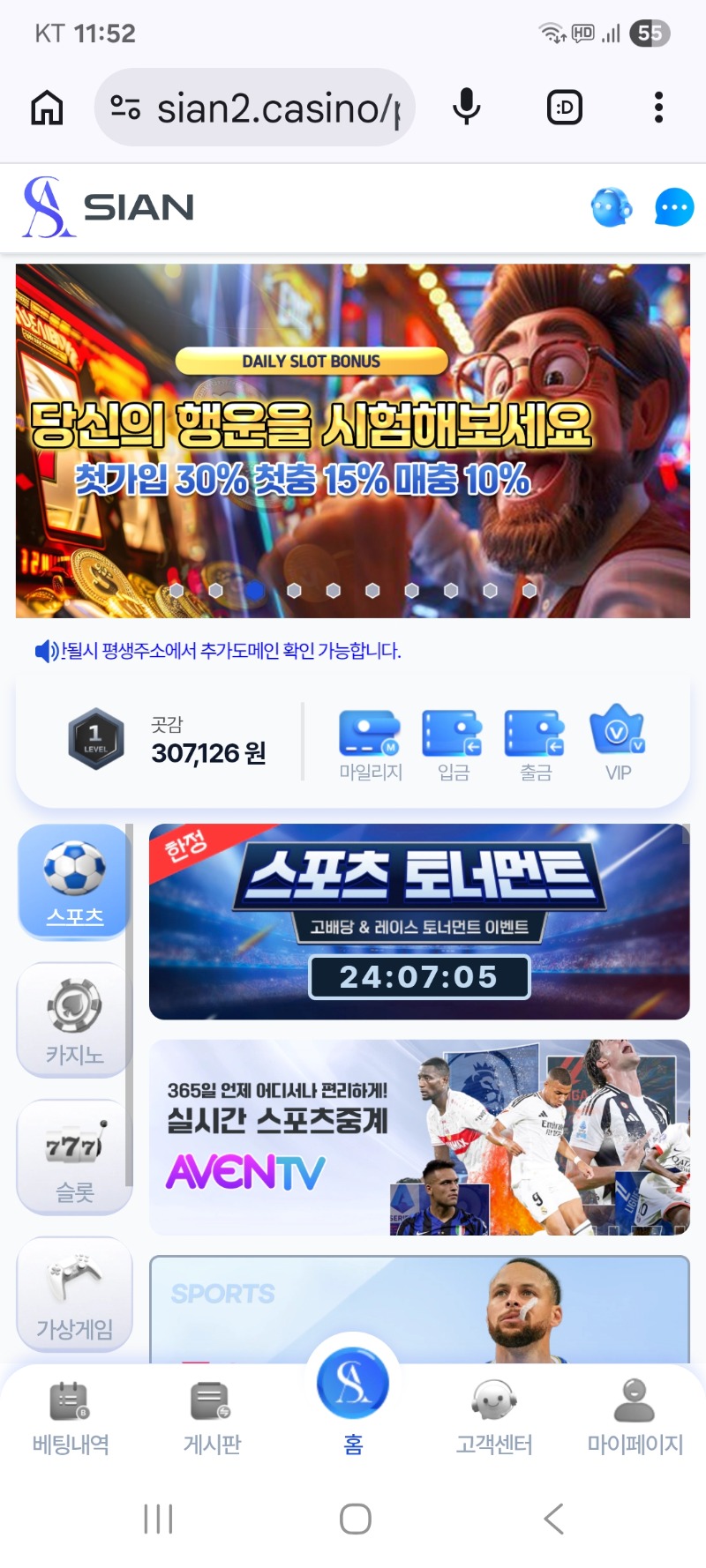Open the browser overflow menu
The image size is (706, 1568).
(658, 108)
